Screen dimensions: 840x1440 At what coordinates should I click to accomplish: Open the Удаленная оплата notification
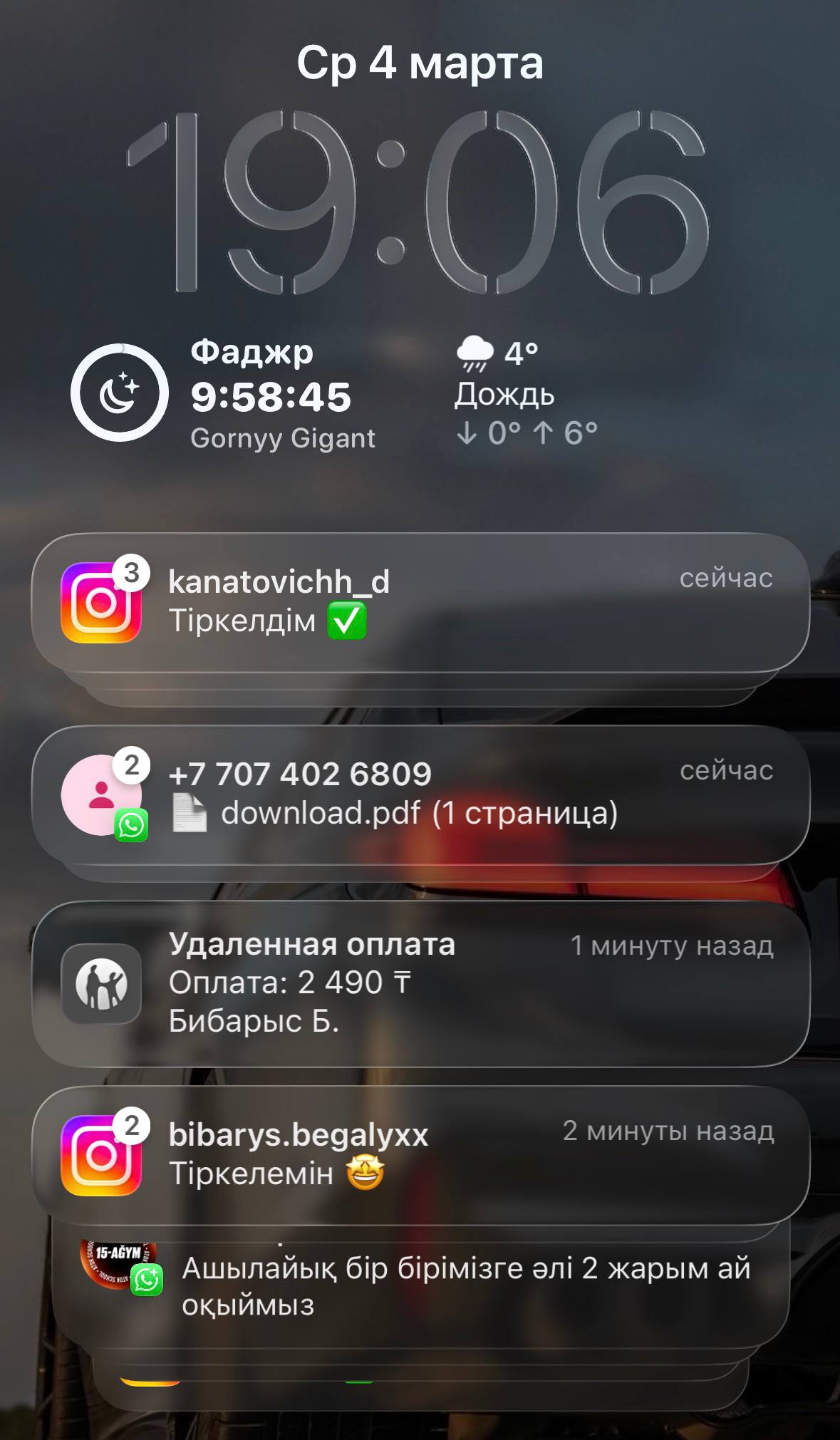(x=420, y=983)
